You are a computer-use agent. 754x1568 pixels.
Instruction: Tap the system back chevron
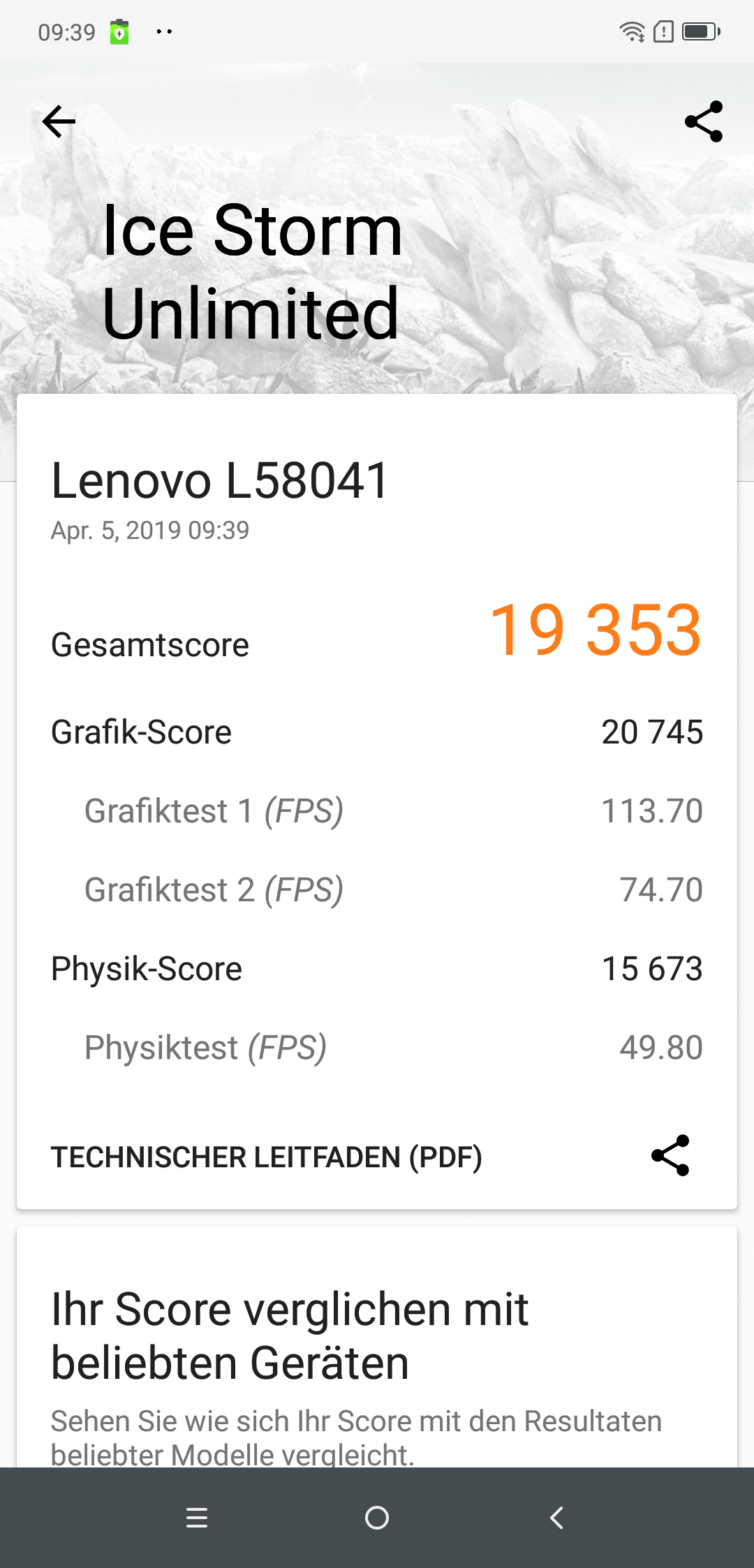pos(556,1518)
